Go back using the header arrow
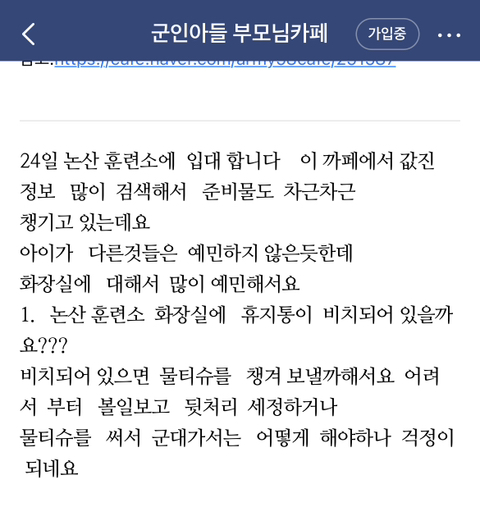Image resolution: width=480 pixels, height=507 pixels. (x=28, y=34)
